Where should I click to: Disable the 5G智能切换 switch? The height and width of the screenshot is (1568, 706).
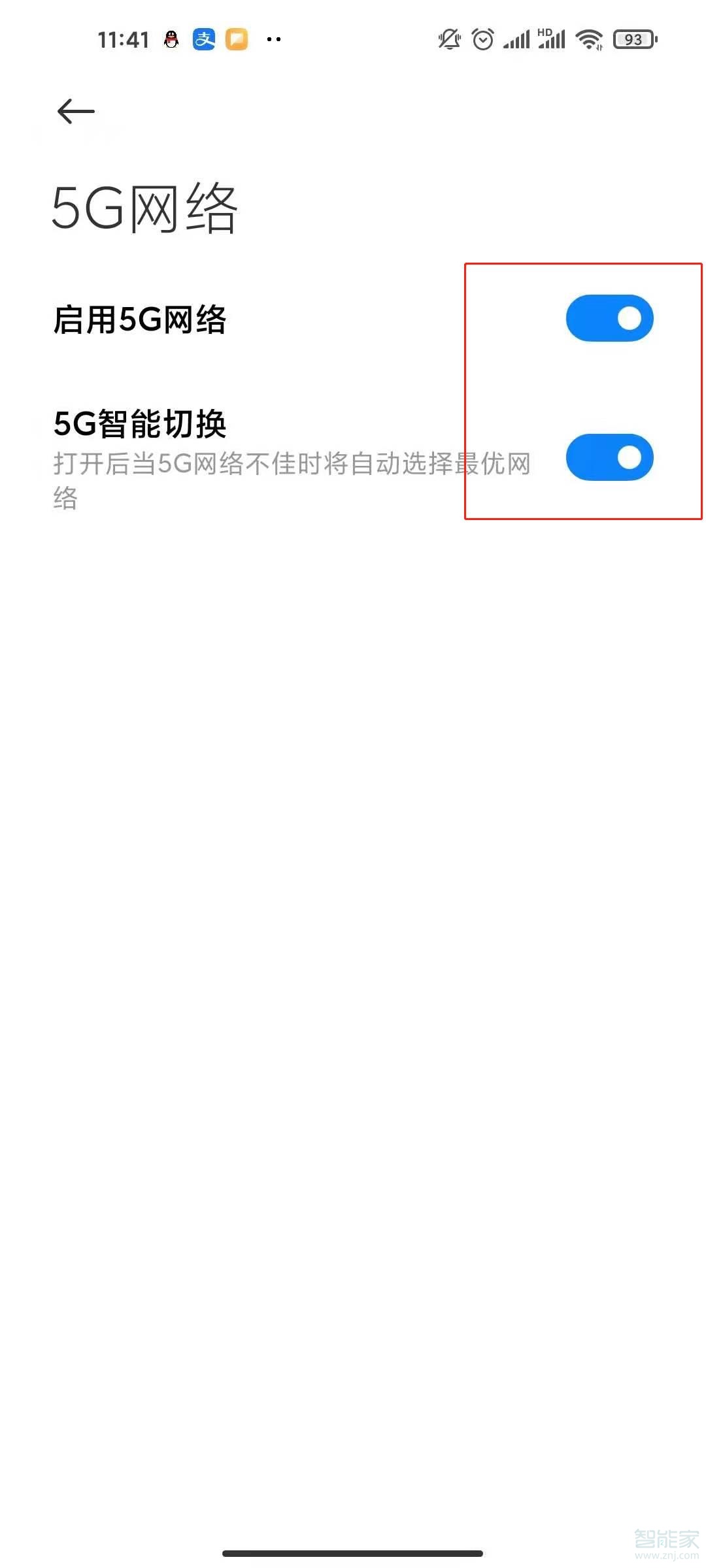609,457
